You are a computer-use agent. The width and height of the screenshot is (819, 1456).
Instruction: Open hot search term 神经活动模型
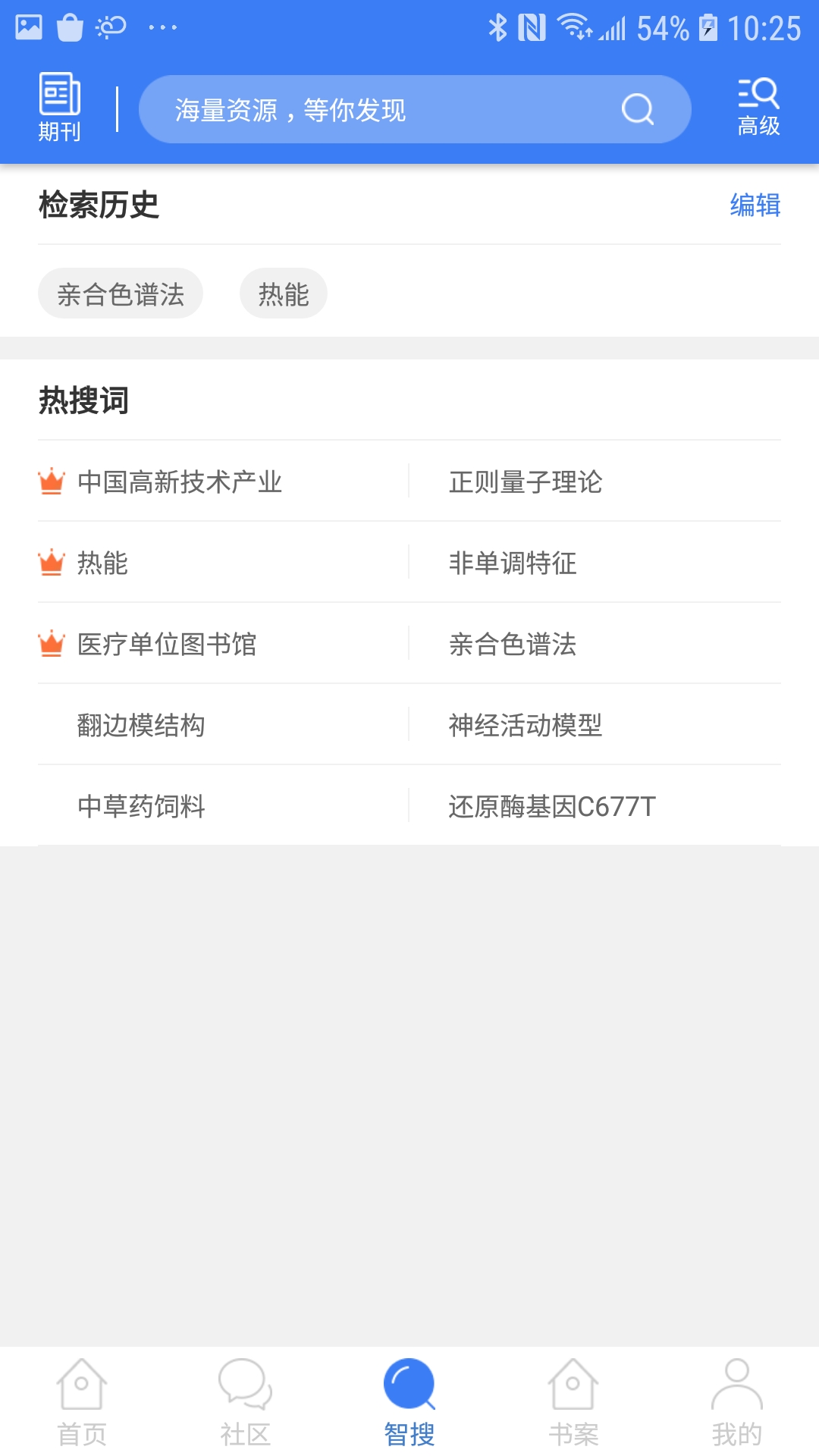(x=526, y=726)
